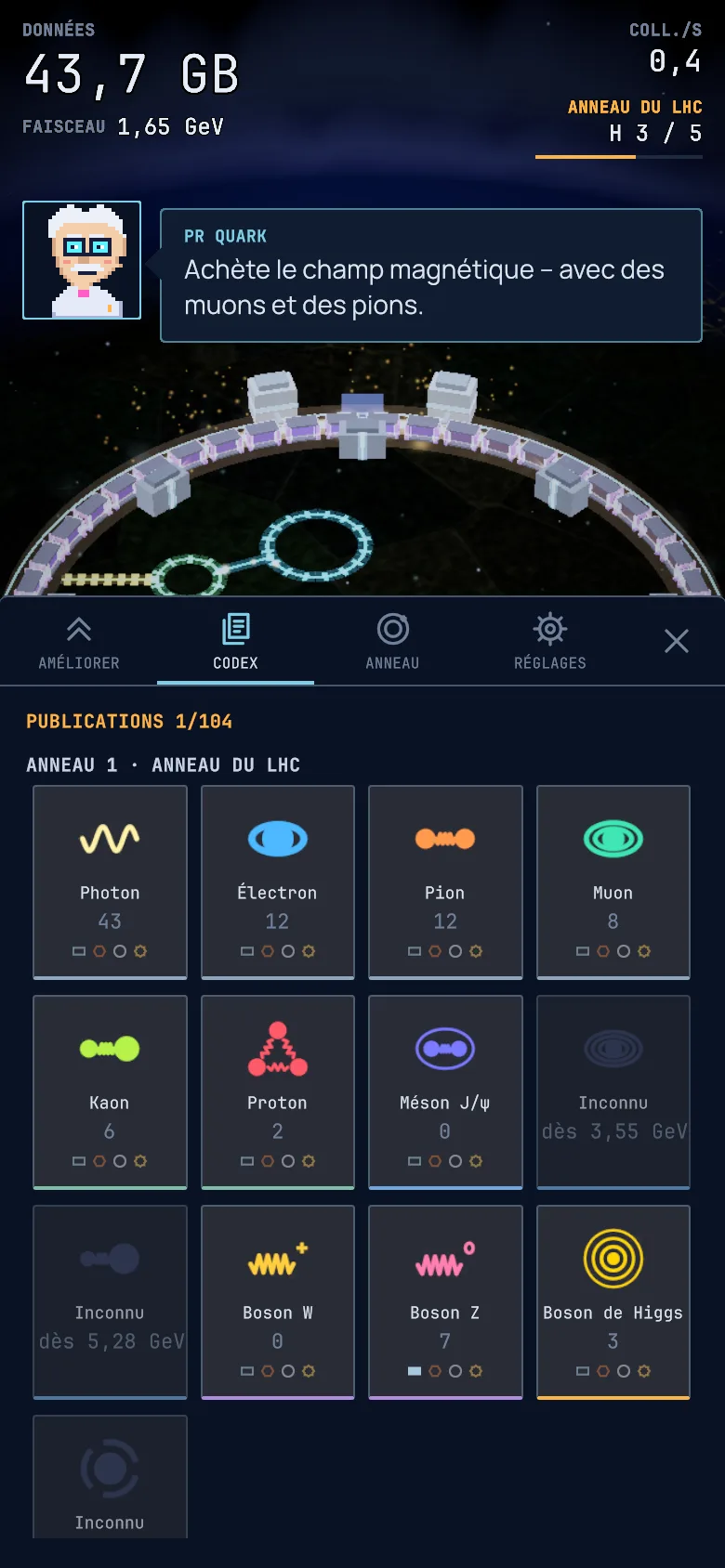Tap the Proton card

(x=278, y=1092)
